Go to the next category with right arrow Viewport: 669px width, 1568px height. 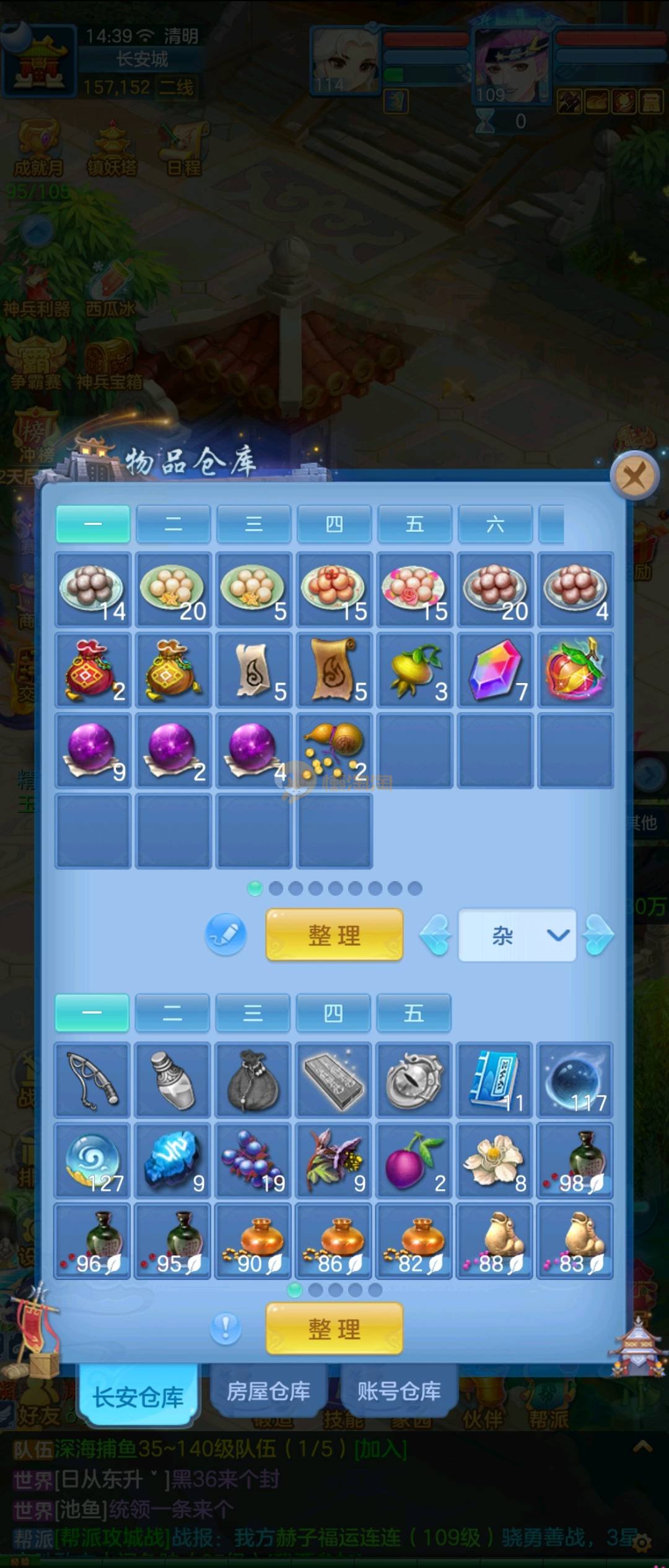pyautogui.click(x=598, y=935)
